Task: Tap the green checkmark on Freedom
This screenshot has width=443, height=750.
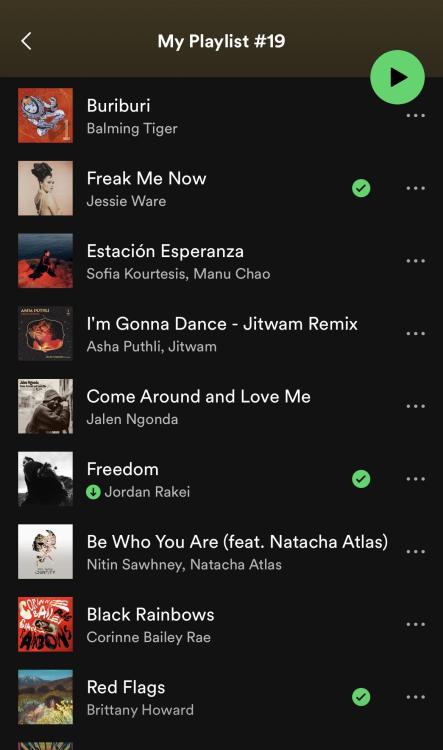Action: (x=361, y=479)
